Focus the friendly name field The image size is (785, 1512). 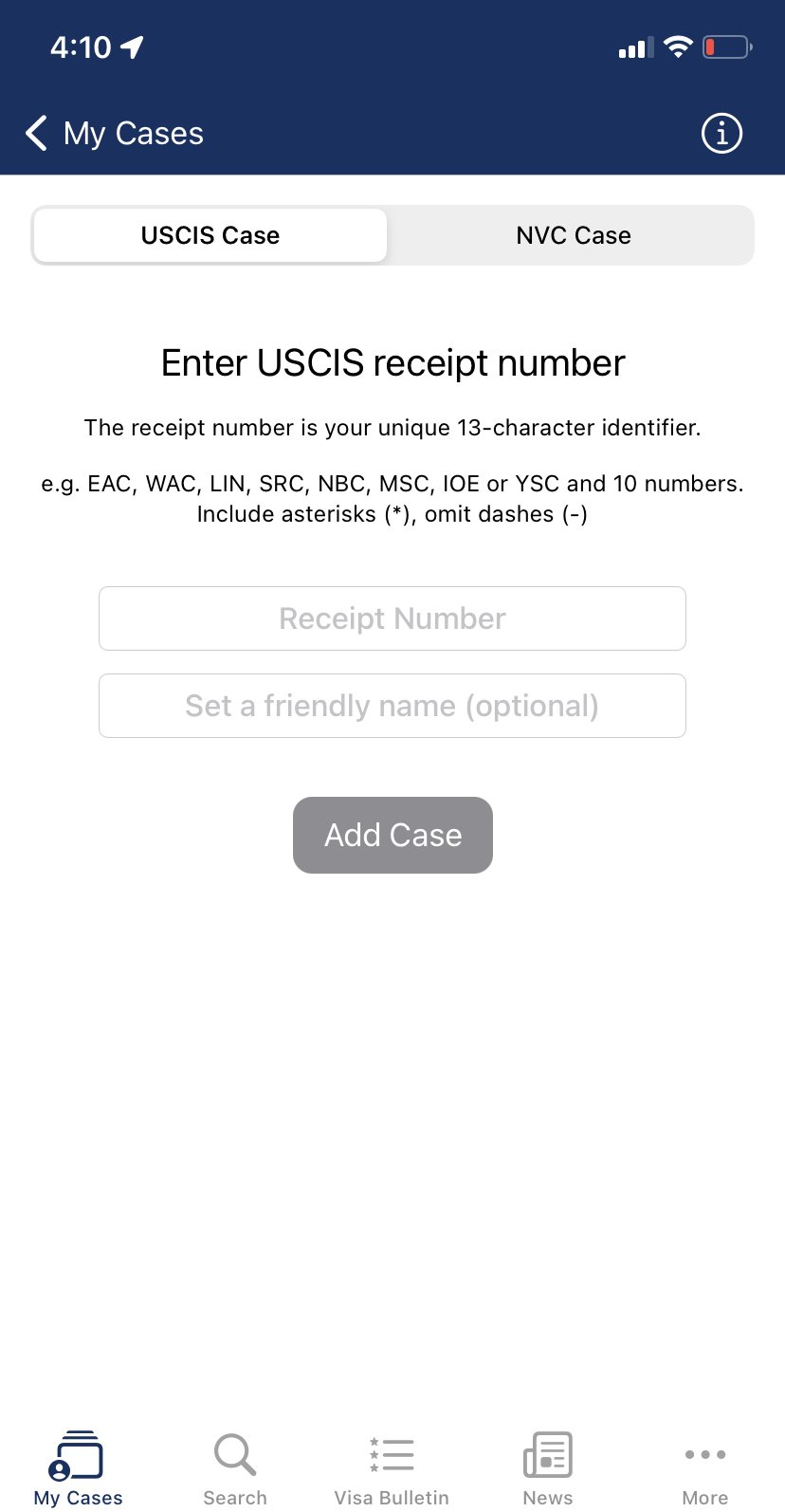click(392, 706)
